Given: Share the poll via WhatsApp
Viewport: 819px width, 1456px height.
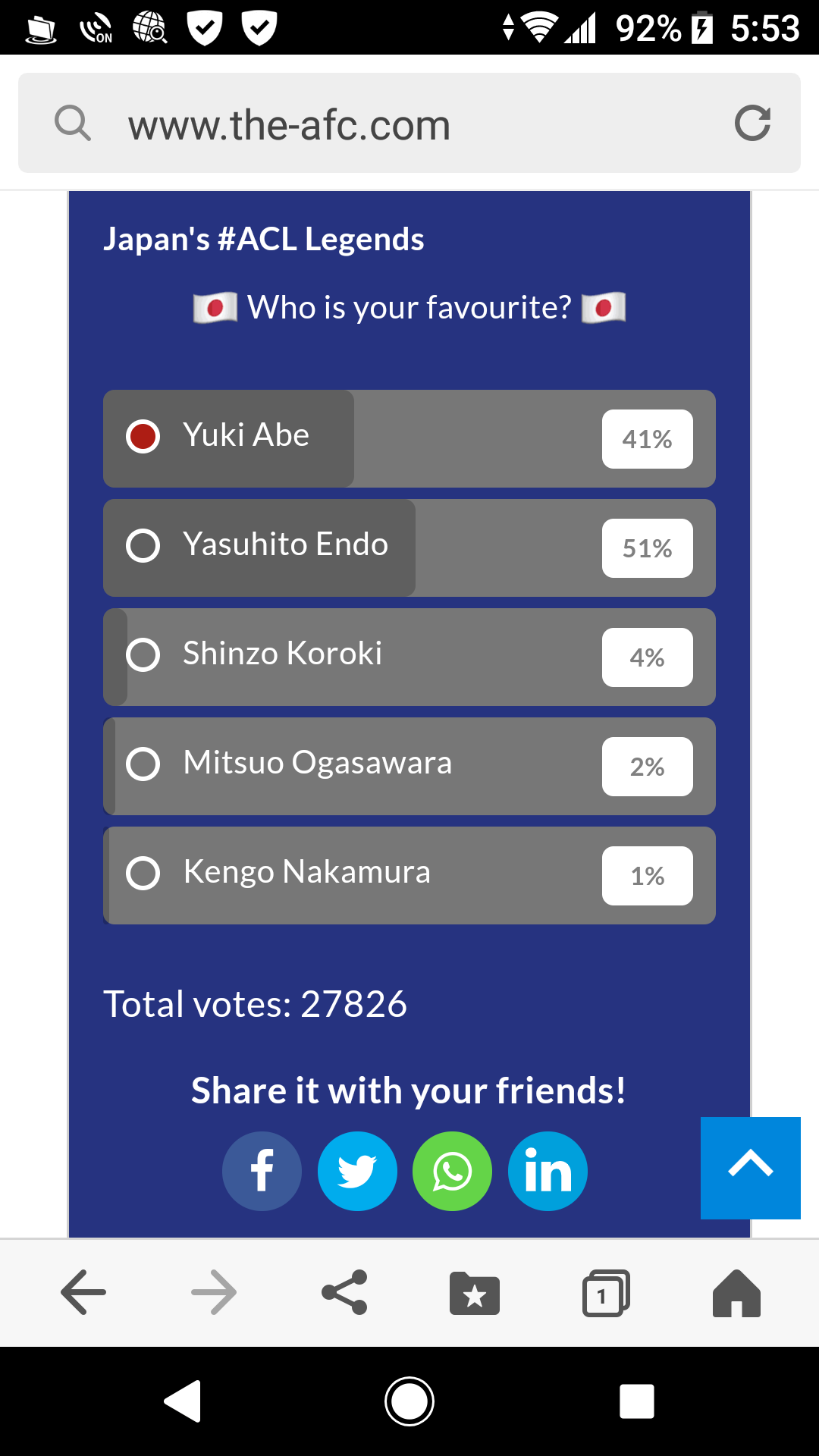Looking at the screenshot, I should pyautogui.click(x=452, y=1172).
